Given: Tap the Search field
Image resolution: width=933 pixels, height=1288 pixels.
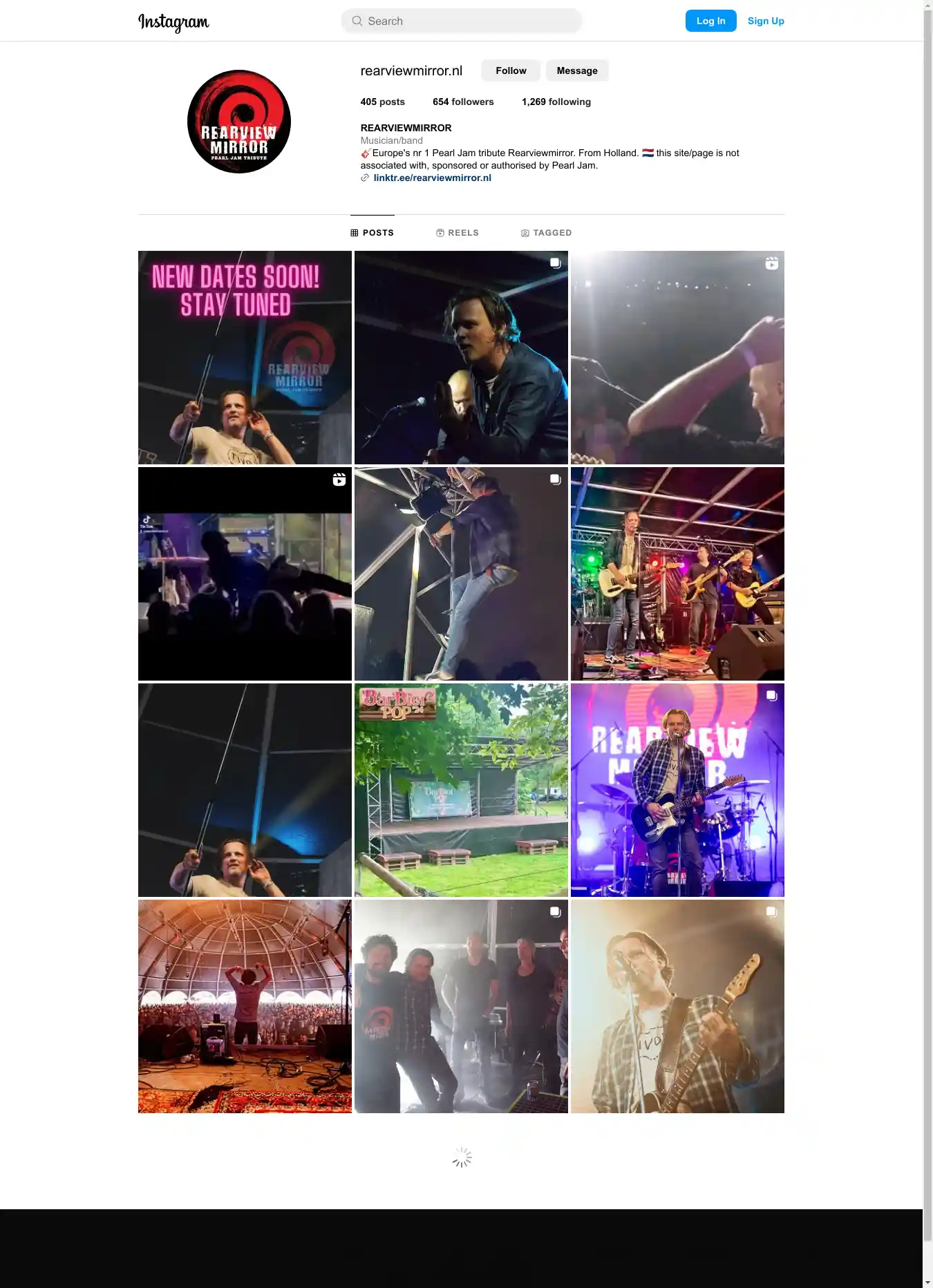Looking at the screenshot, I should (x=462, y=21).
